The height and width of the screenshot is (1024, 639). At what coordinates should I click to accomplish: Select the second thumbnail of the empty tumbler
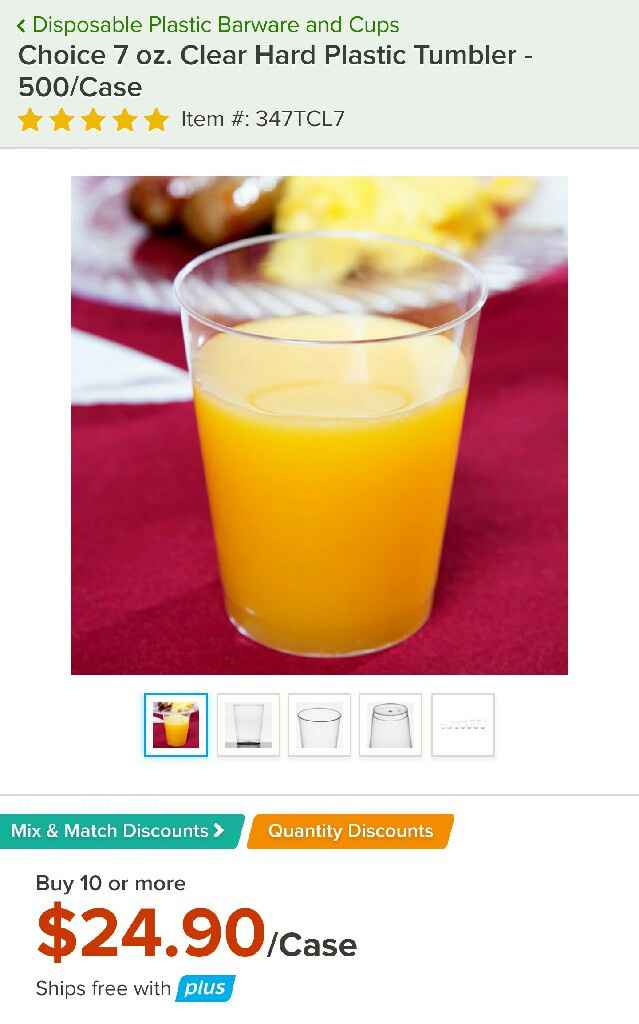pyautogui.click(x=248, y=725)
